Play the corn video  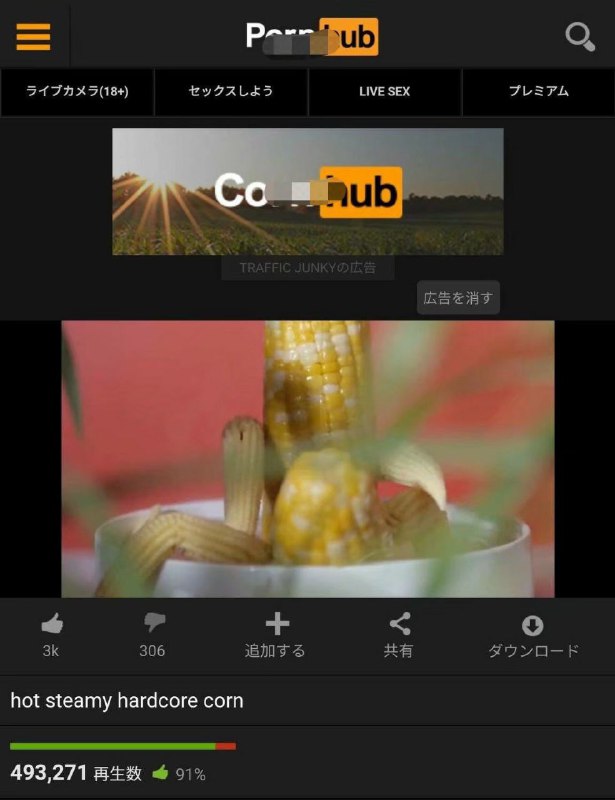click(308, 458)
